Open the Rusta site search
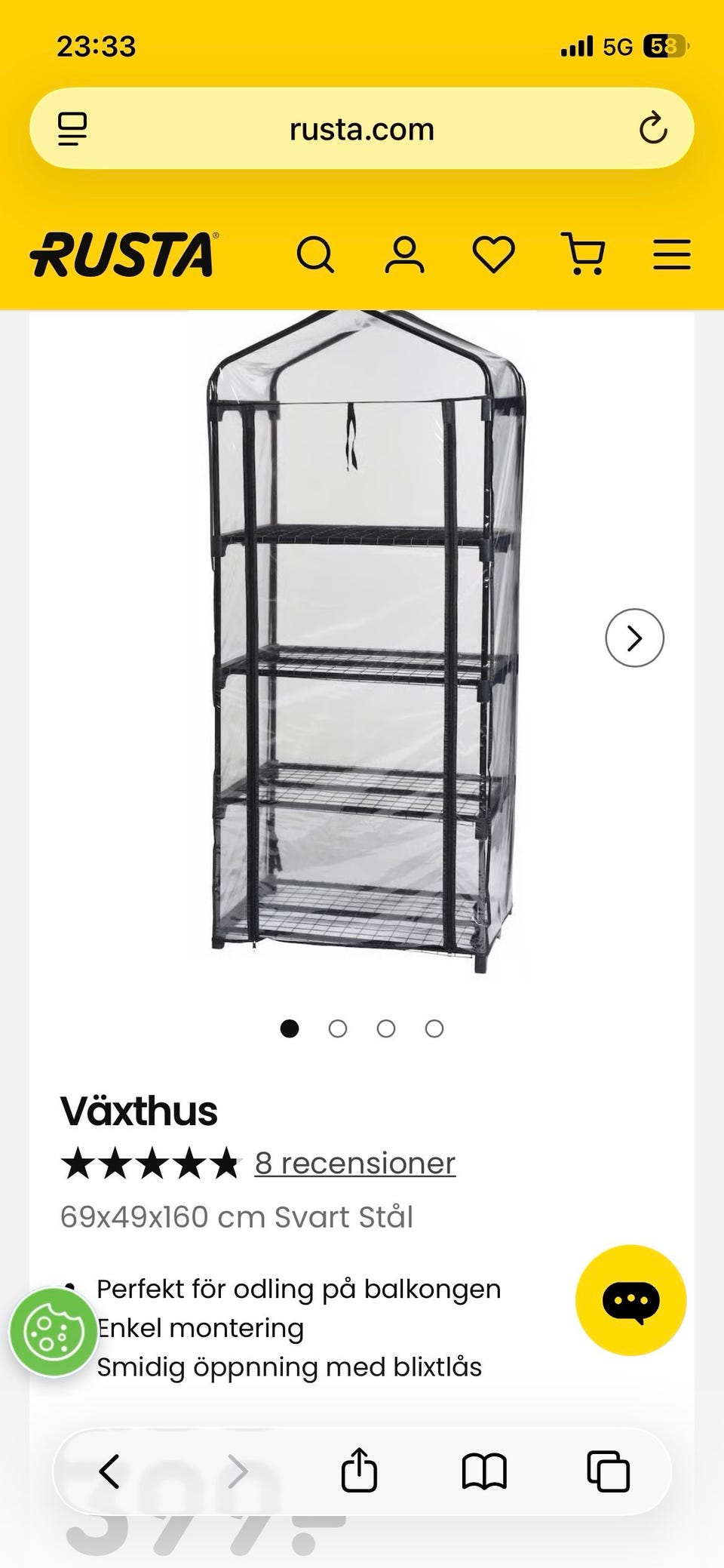 click(x=315, y=255)
